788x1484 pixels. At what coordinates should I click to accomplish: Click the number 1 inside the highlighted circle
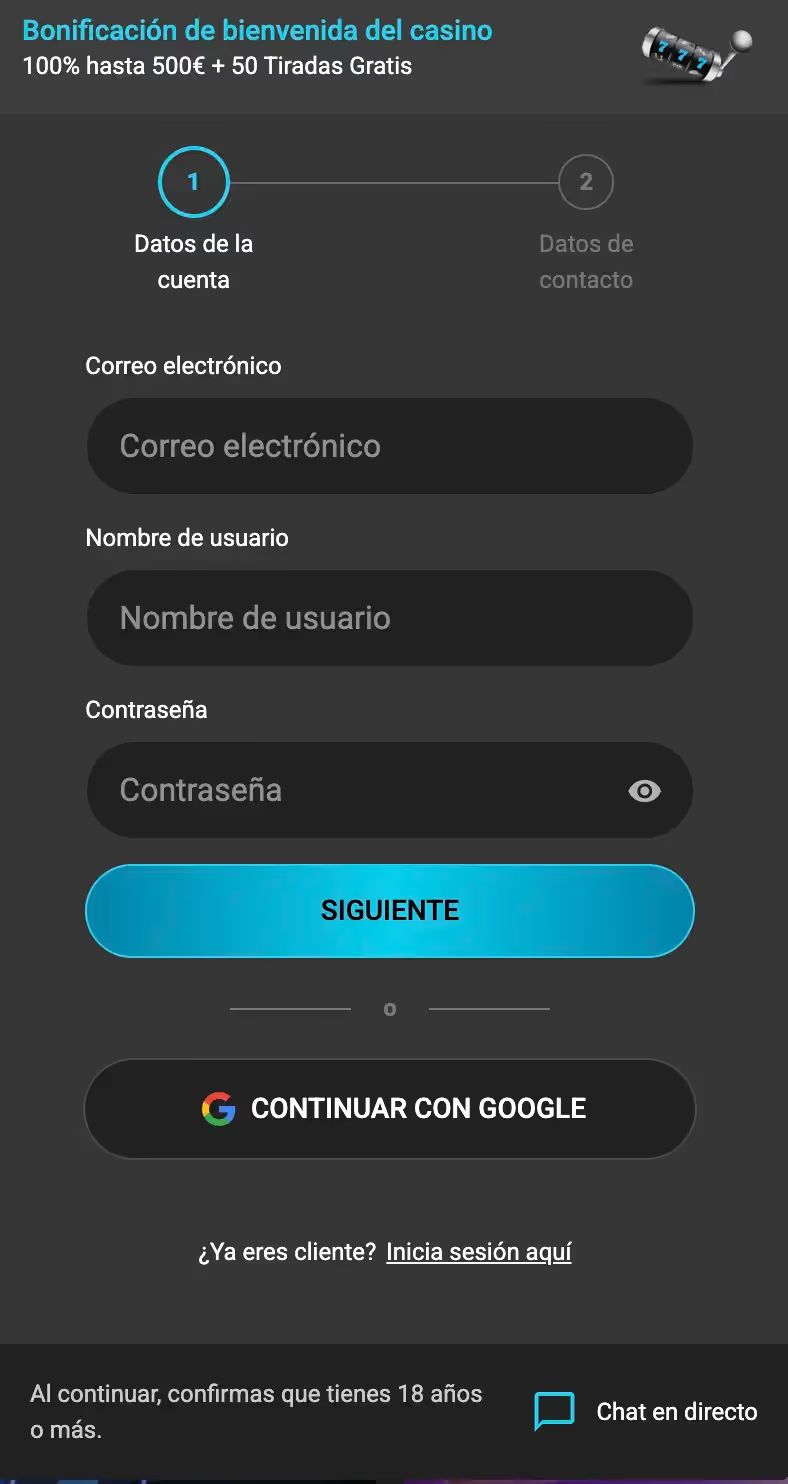[194, 182]
